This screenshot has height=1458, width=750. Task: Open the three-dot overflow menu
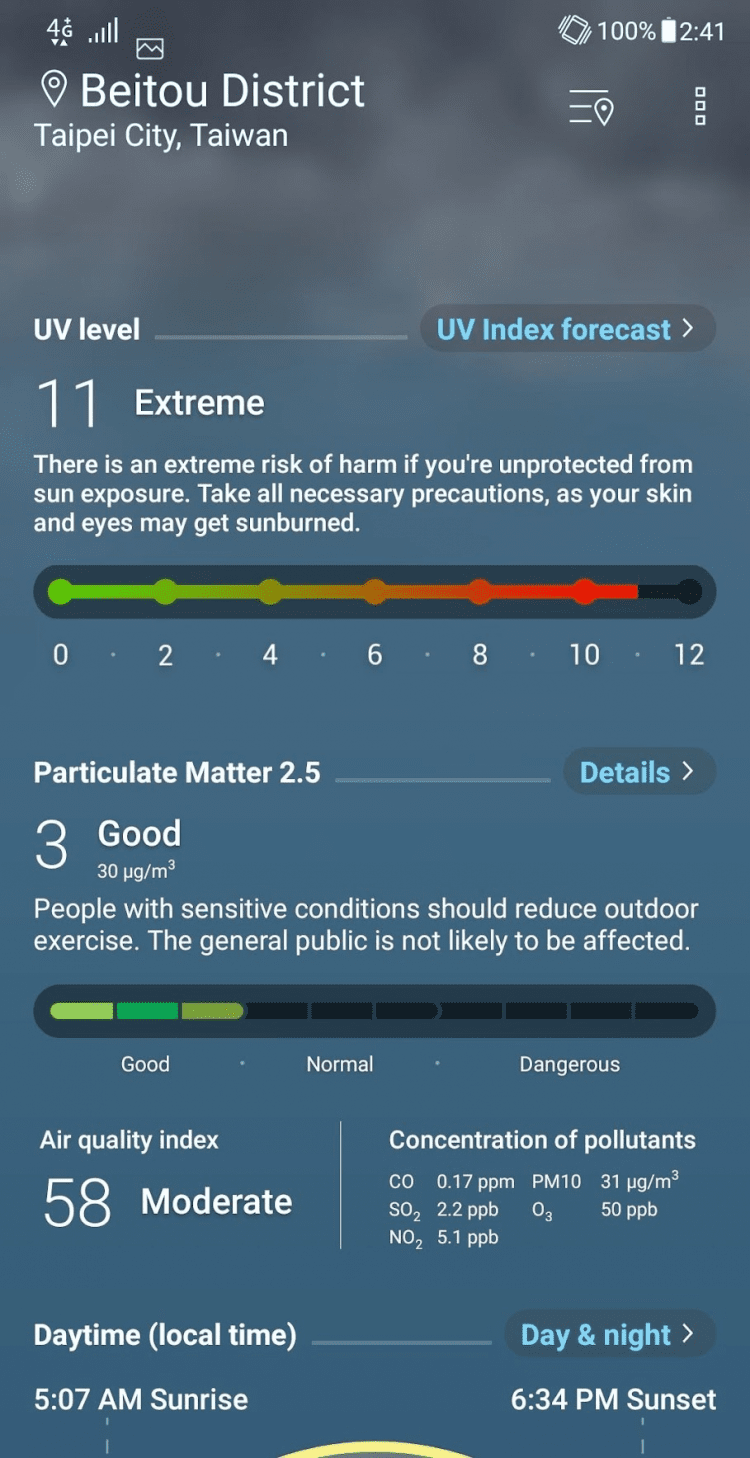click(700, 106)
